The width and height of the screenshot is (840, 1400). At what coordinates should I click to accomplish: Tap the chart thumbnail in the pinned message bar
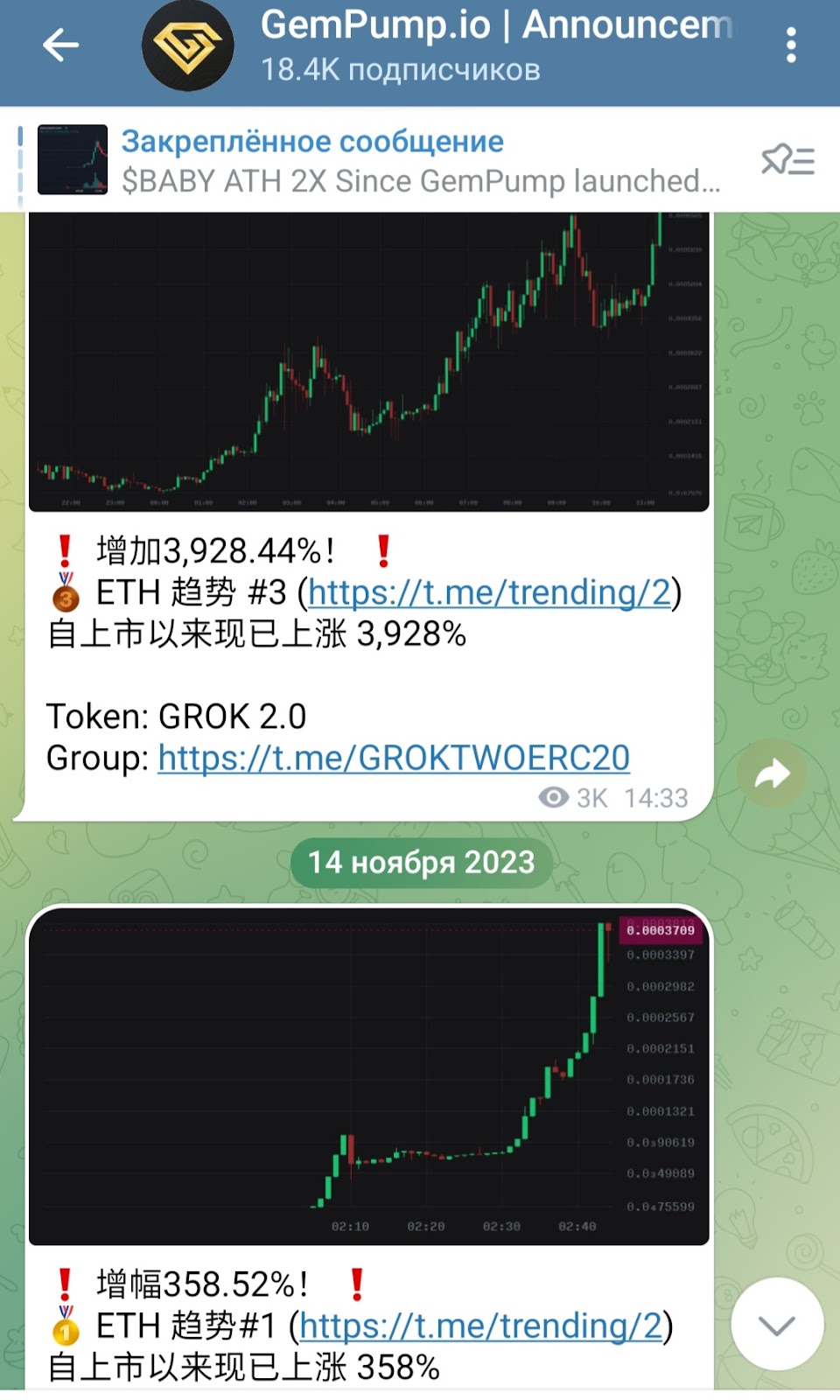pos(73,160)
